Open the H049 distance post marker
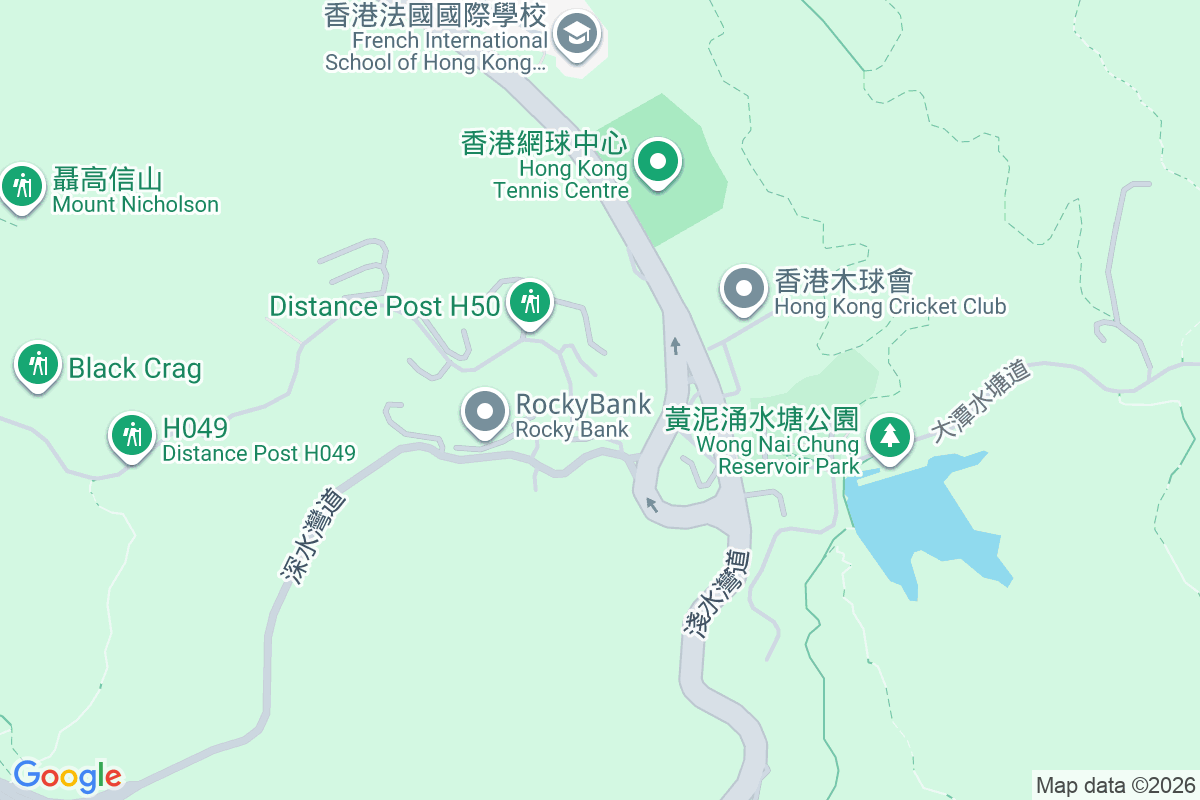 tap(131, 436)
